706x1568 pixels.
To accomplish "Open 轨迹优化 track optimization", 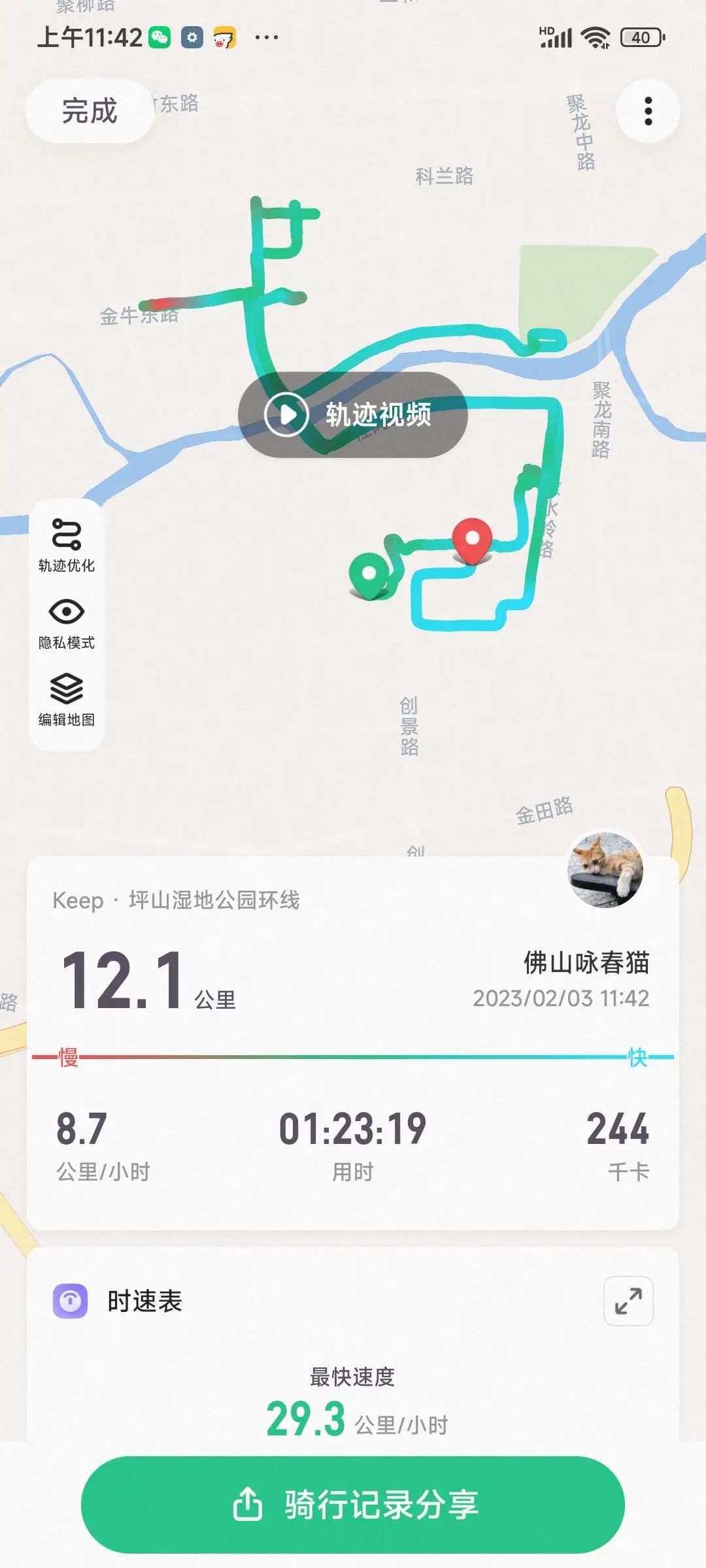I will pyautogui.click(x=66, y=546).
